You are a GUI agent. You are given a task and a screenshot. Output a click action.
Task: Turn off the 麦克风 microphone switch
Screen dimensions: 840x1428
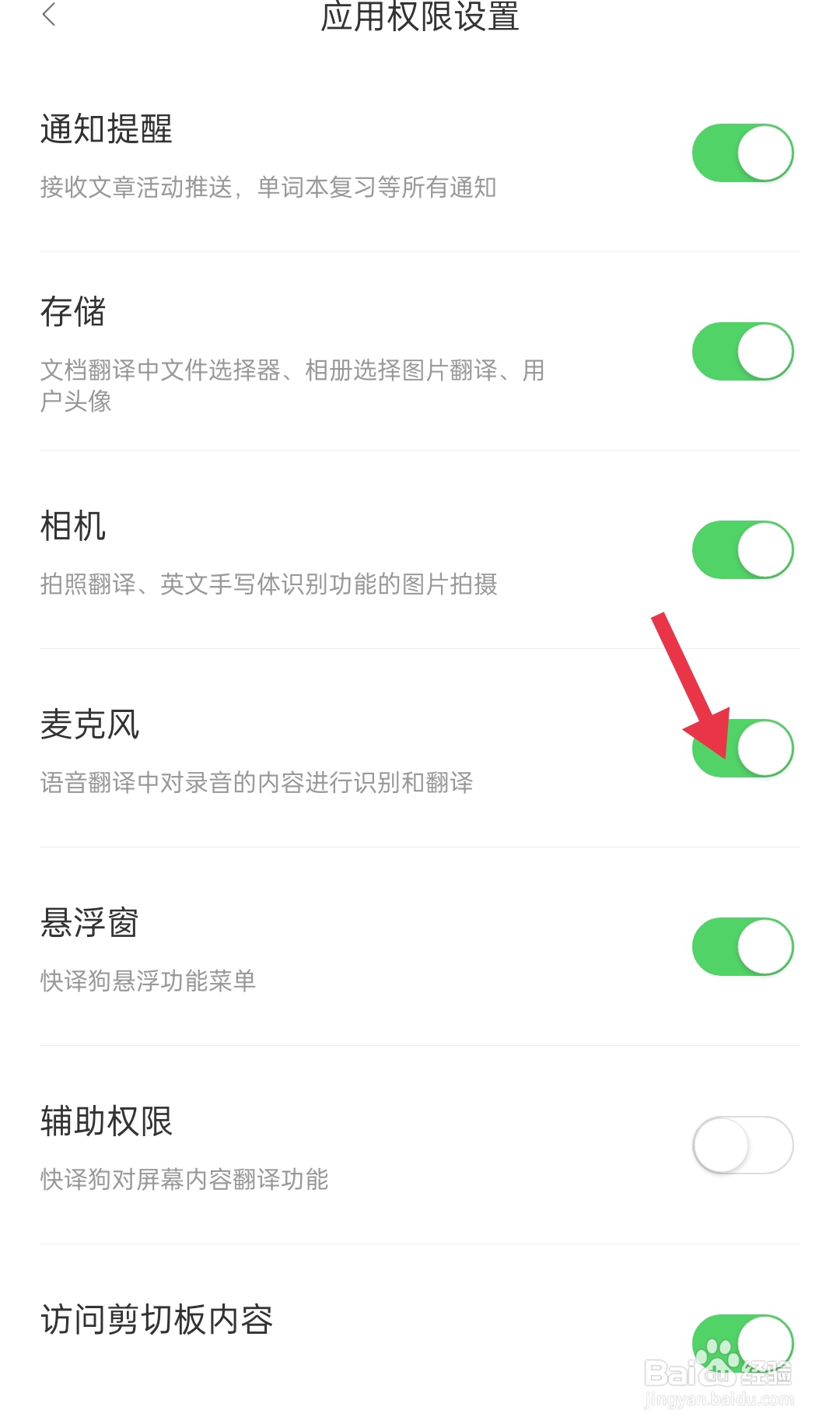tap(741, 748)
